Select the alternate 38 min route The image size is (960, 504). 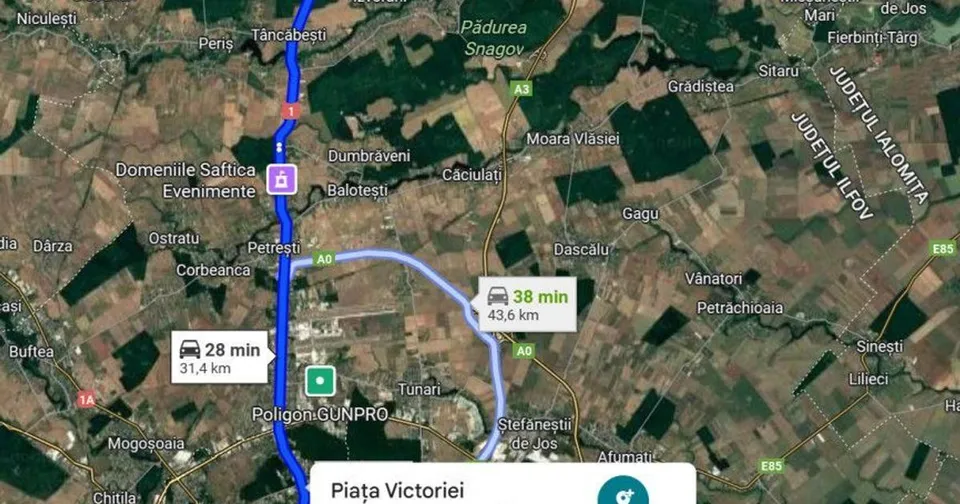coord(527,304)
